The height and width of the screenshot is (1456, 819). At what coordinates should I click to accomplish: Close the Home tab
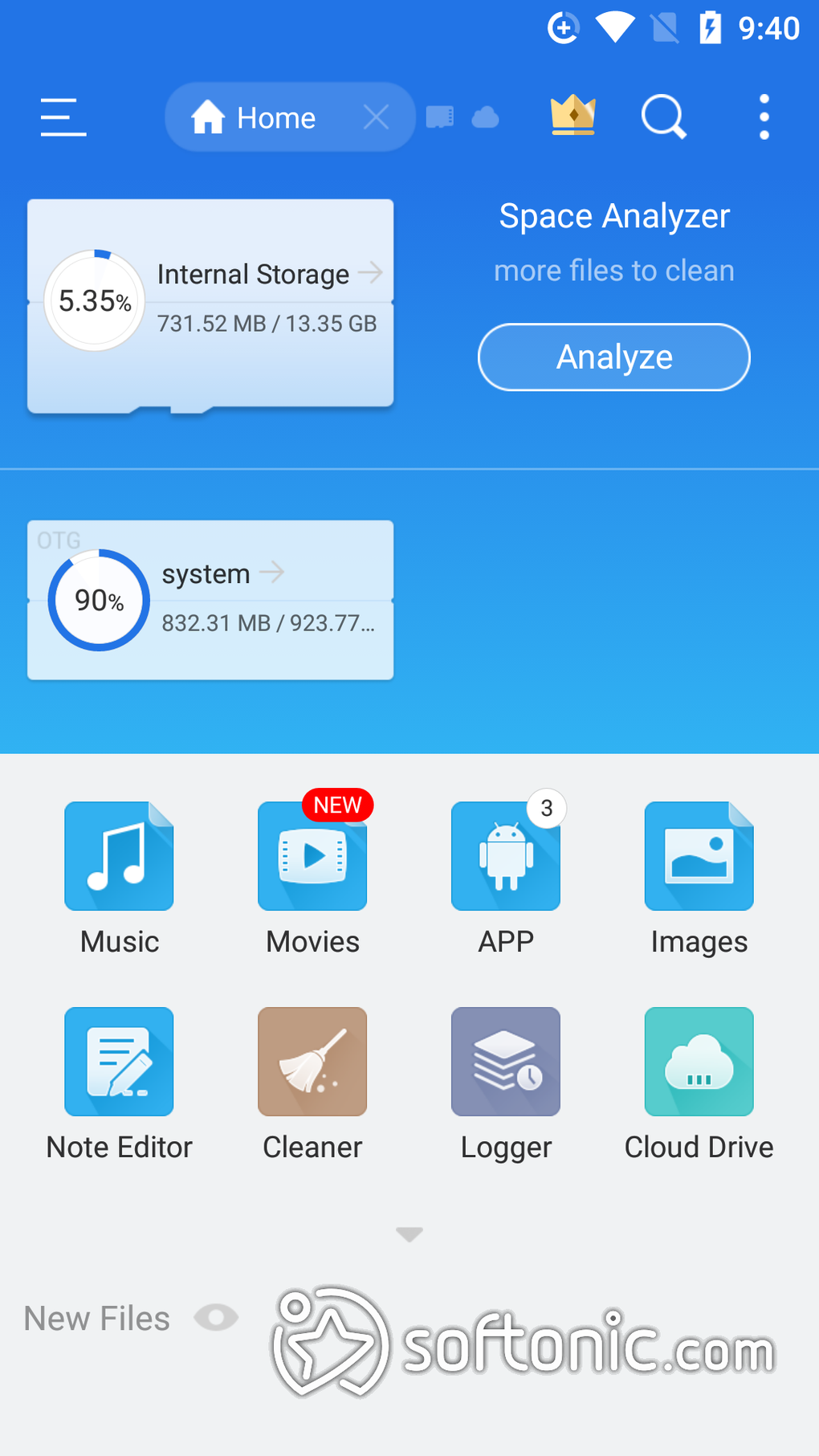tap(376, 117)
